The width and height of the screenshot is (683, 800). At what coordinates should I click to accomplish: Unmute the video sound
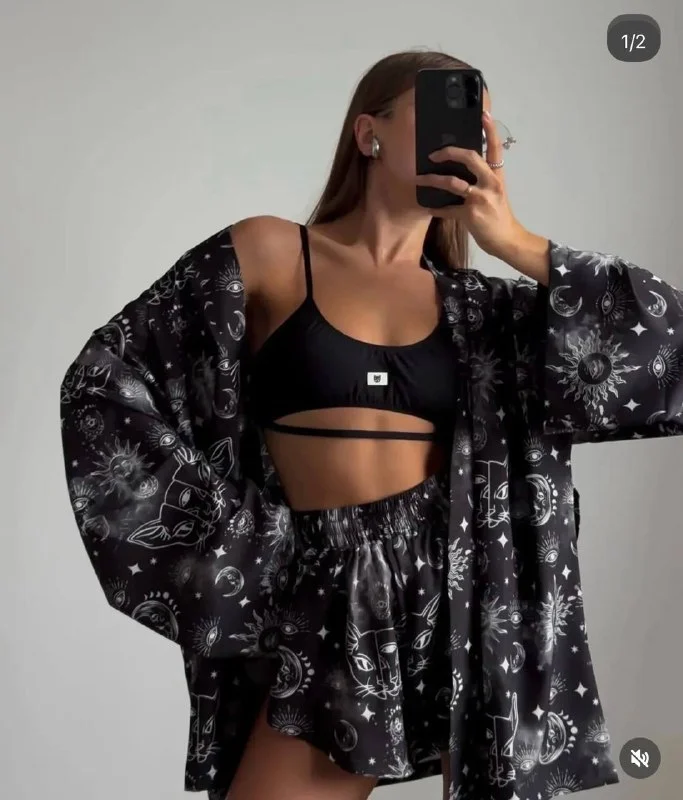[x=640, y=758]
